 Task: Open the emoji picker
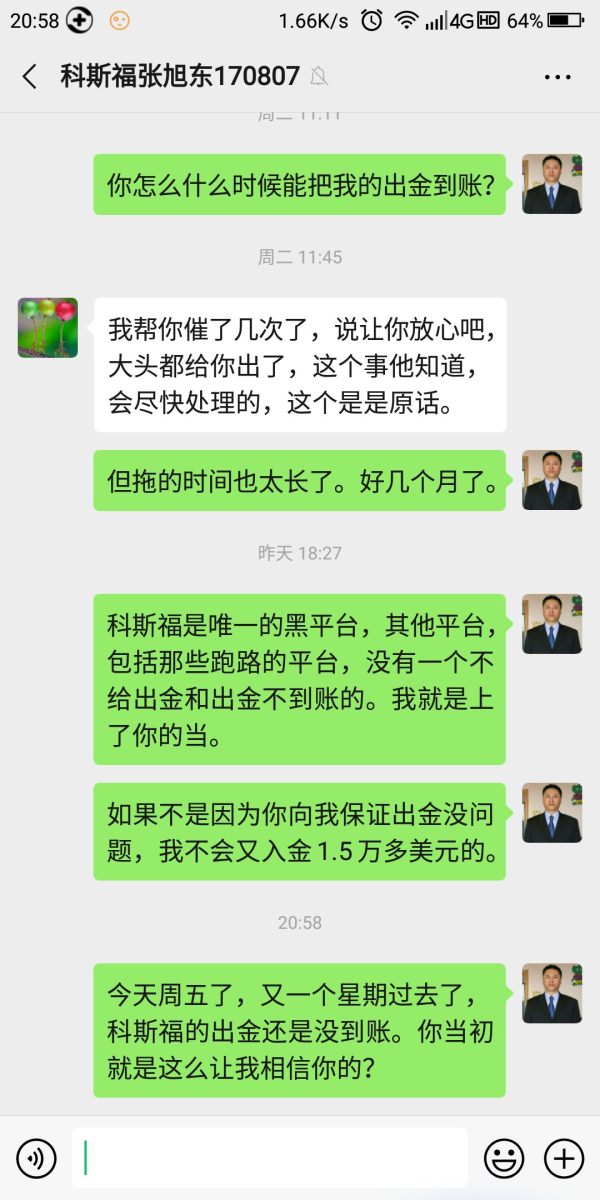pyautogui.click(x=504, y=1158)
